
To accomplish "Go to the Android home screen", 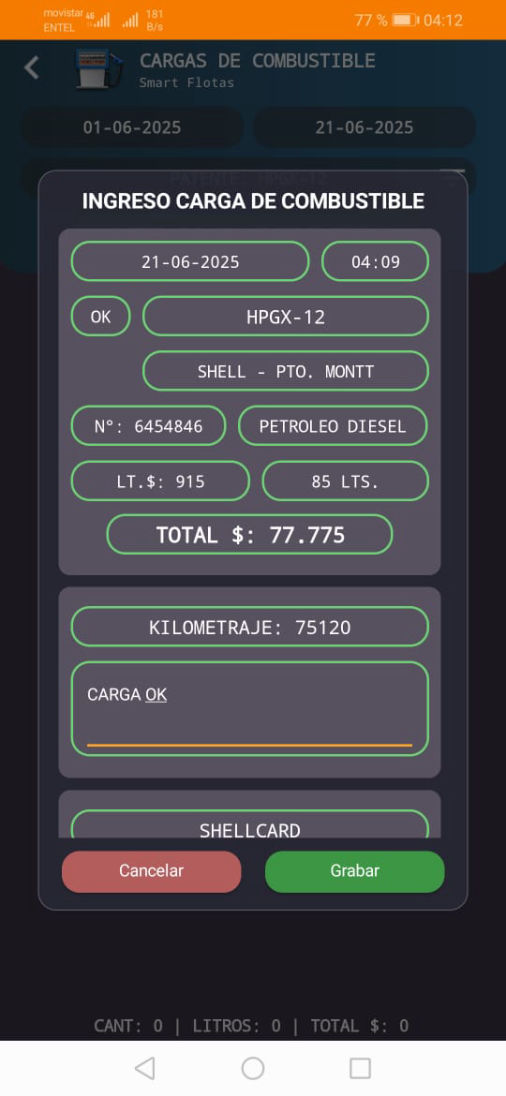I will tap(253, 1068).
